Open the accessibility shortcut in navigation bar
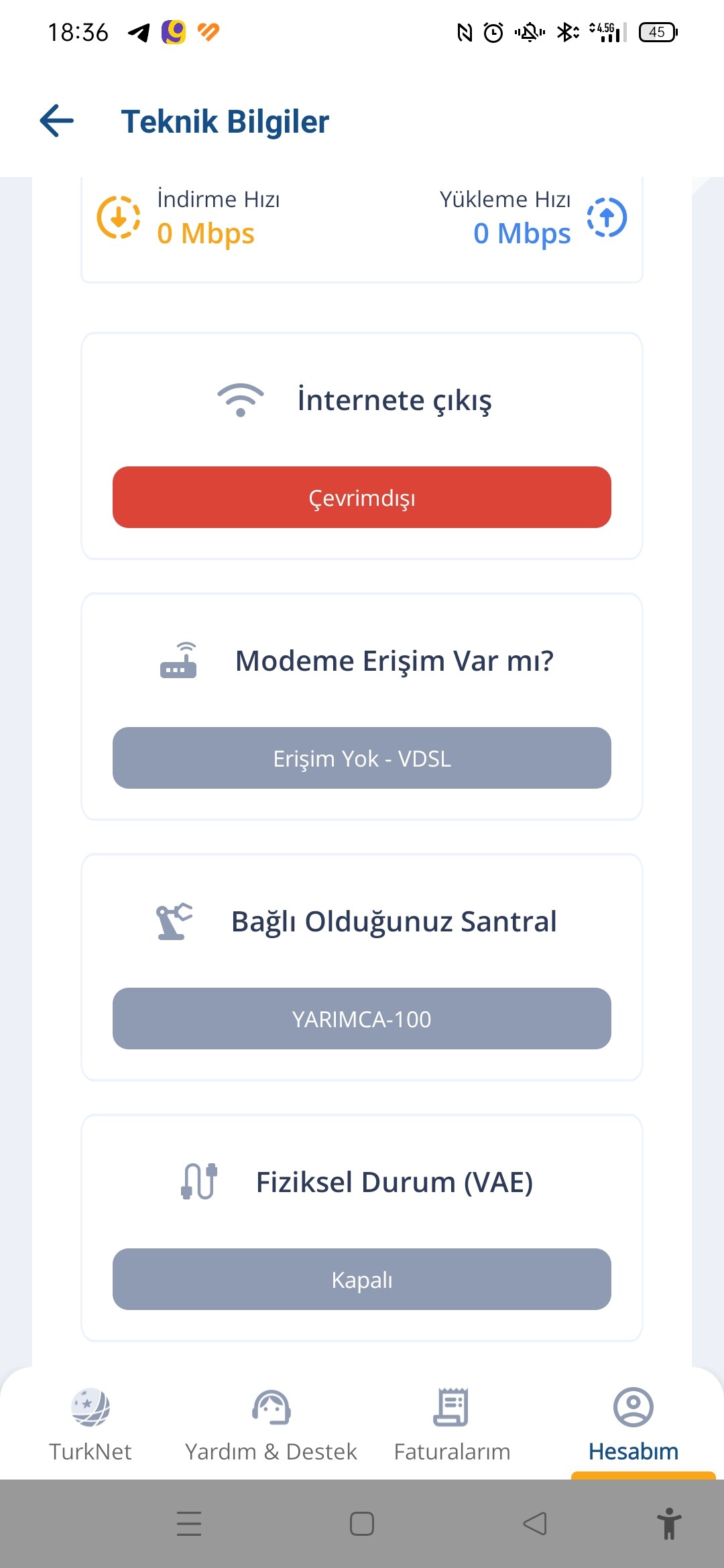The image size is (724, 1568). pyautogui.click(x=669, y=1524)
